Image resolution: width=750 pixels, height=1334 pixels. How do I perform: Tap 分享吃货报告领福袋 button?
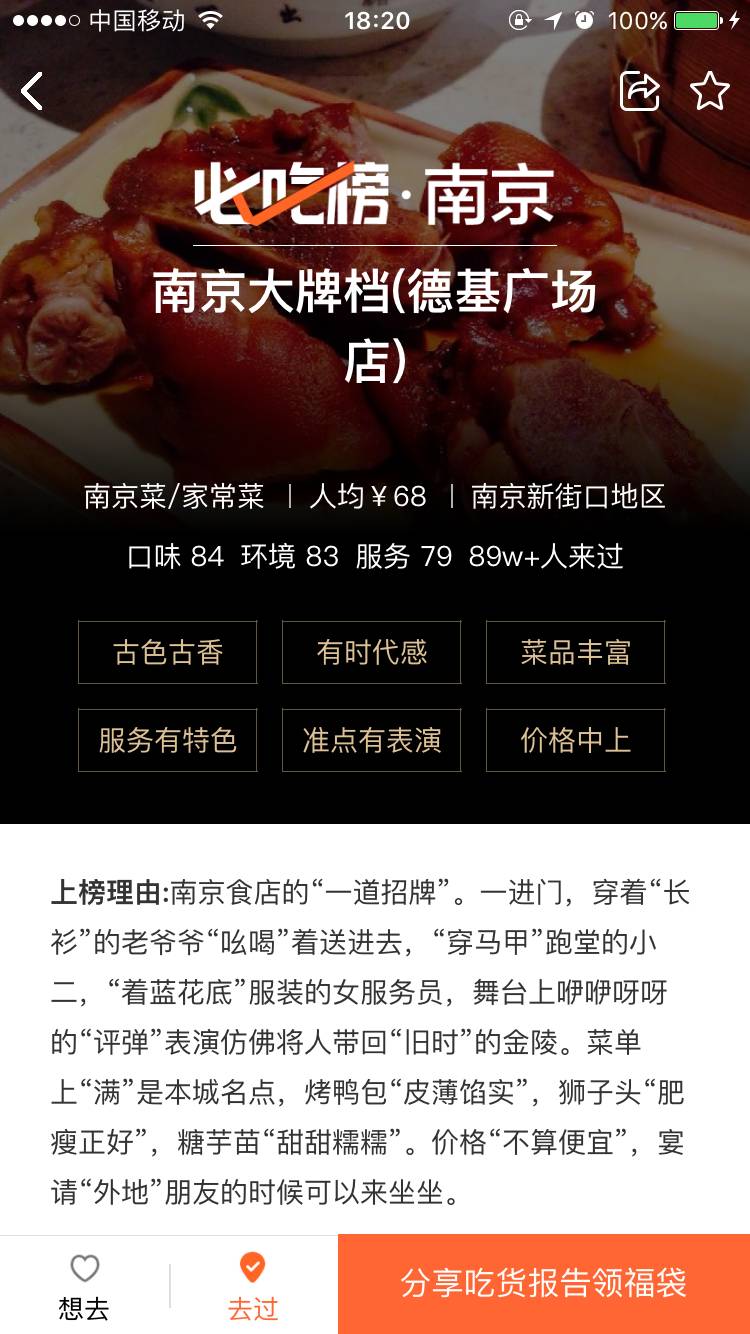tap(541, 1285)
